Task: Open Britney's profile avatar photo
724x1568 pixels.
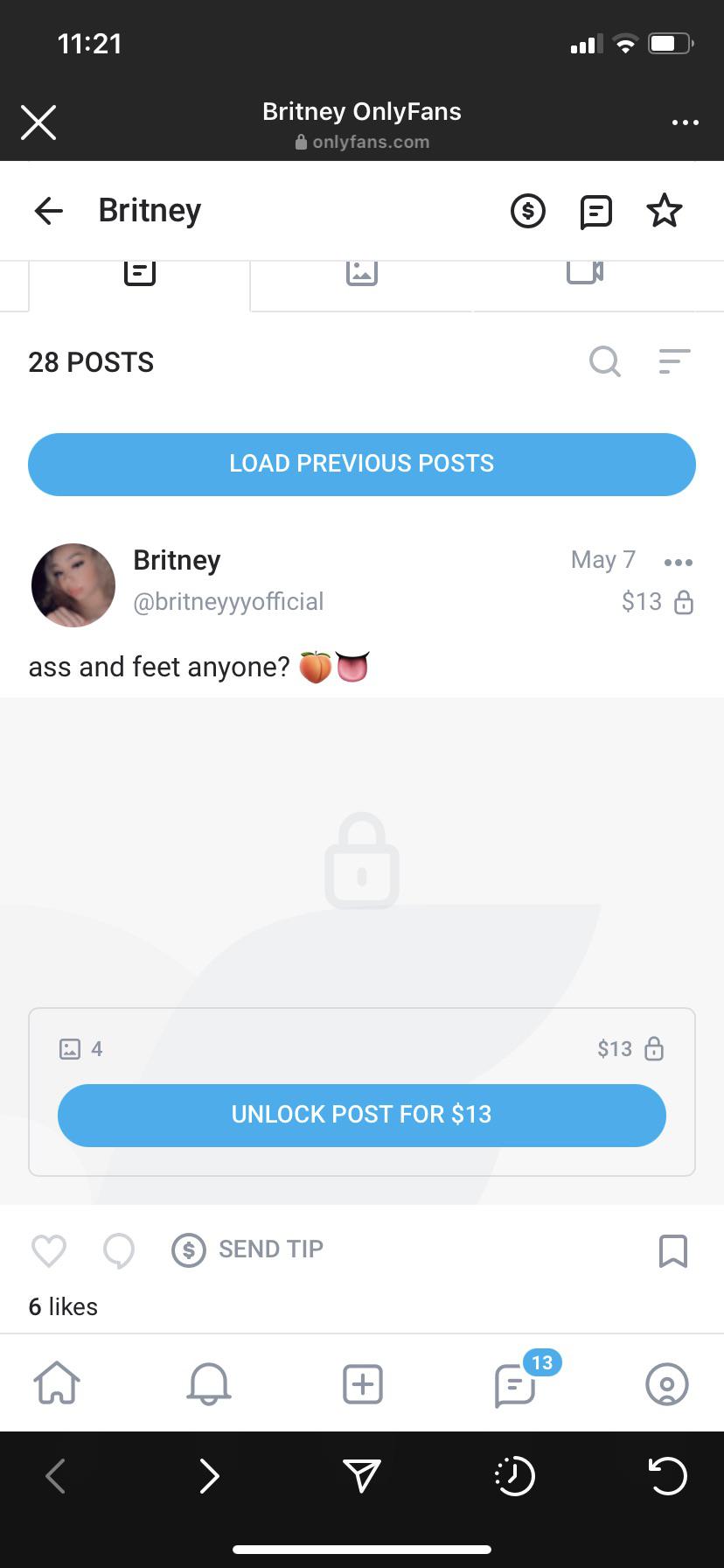Action: tap(73, 584)
